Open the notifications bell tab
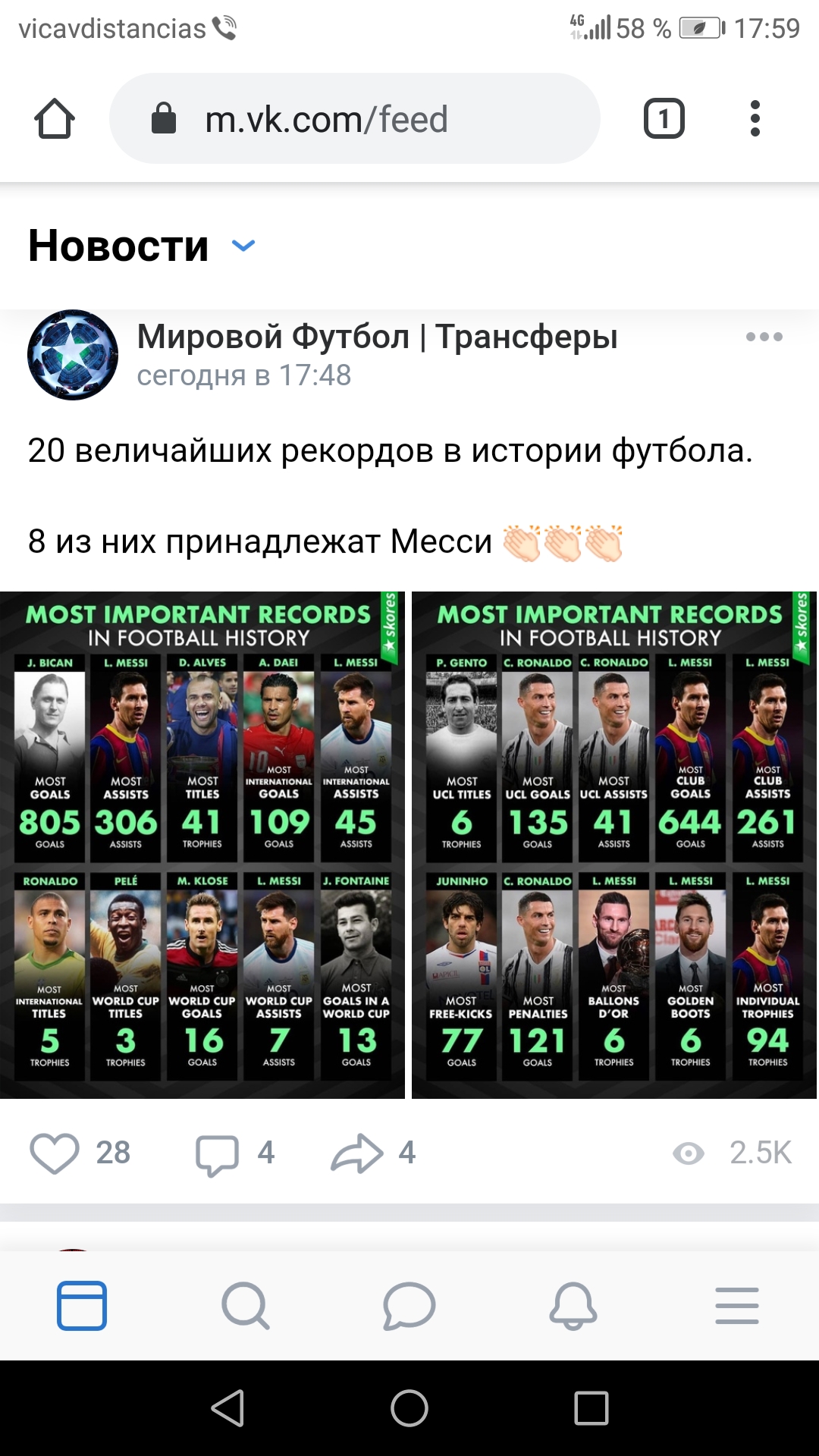The height and width of the screenshot is (1456, 819). (573, 1306)
